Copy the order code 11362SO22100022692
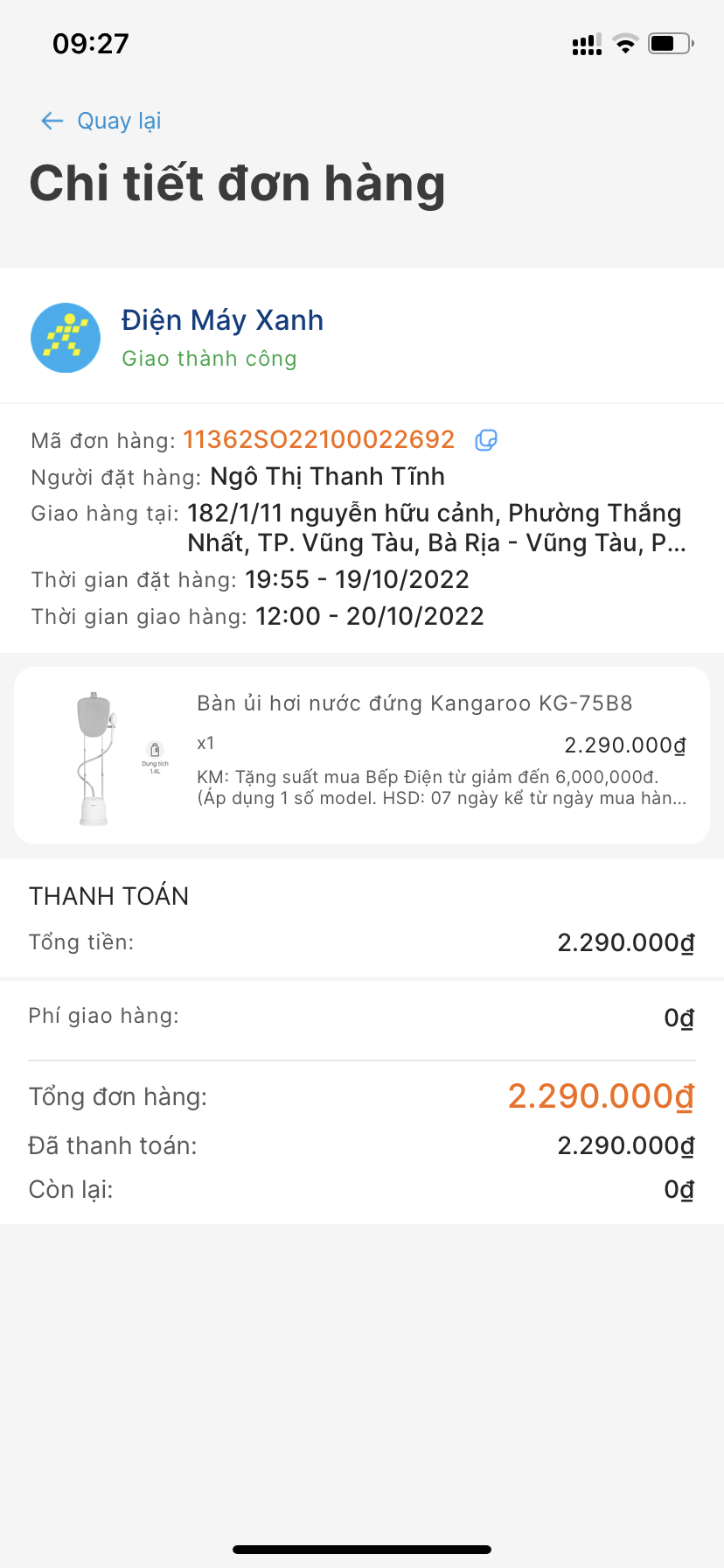The width and height of the screenshot is (724, 1568). 486,440
